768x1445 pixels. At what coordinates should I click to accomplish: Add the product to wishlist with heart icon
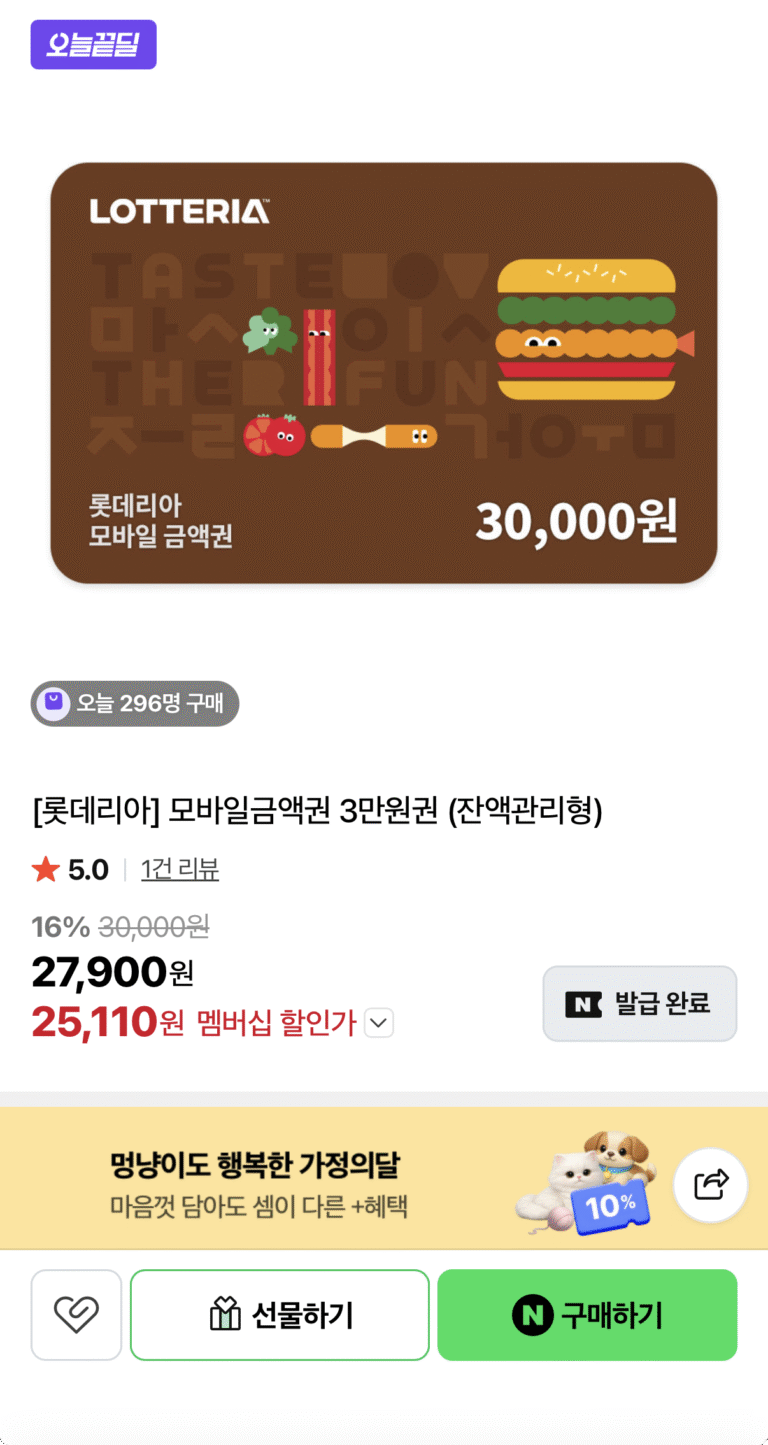(76, 1315)
